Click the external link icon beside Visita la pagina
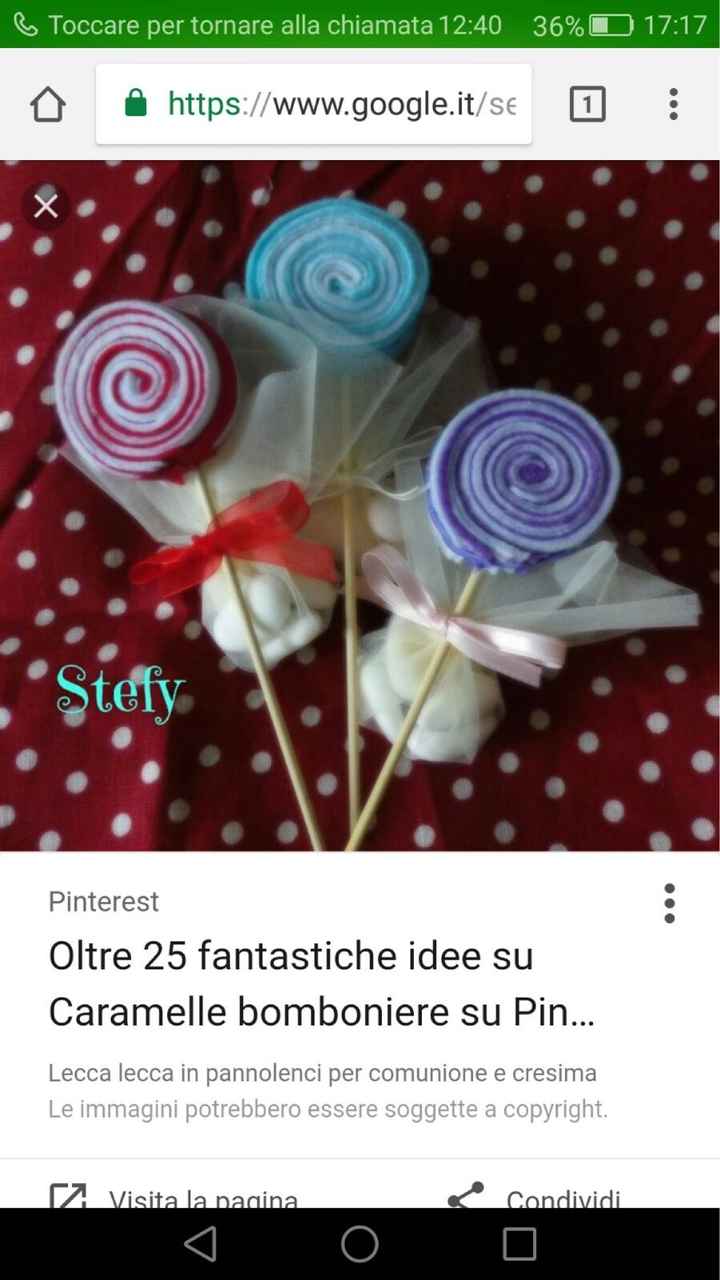720x1280 pixels. (70, 1196)
